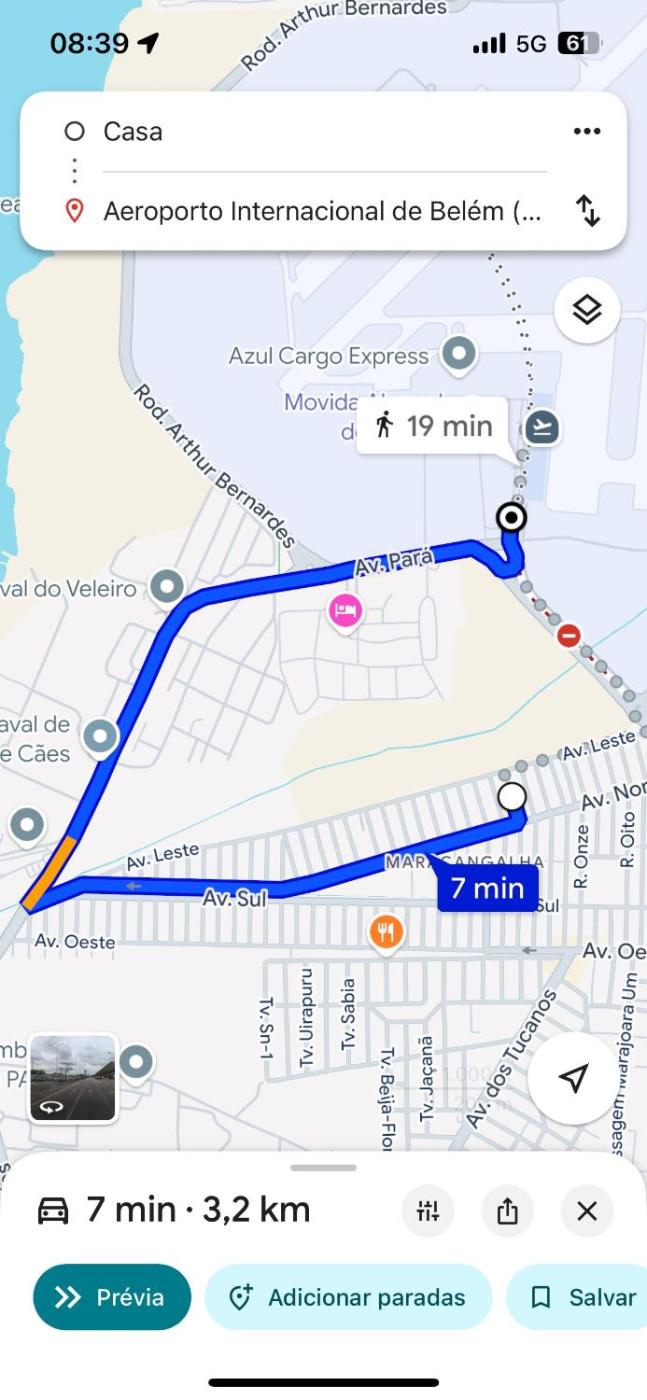Screen dimensions: 647x1400
Task: Swap origin and destination
Action: point(588,211)
